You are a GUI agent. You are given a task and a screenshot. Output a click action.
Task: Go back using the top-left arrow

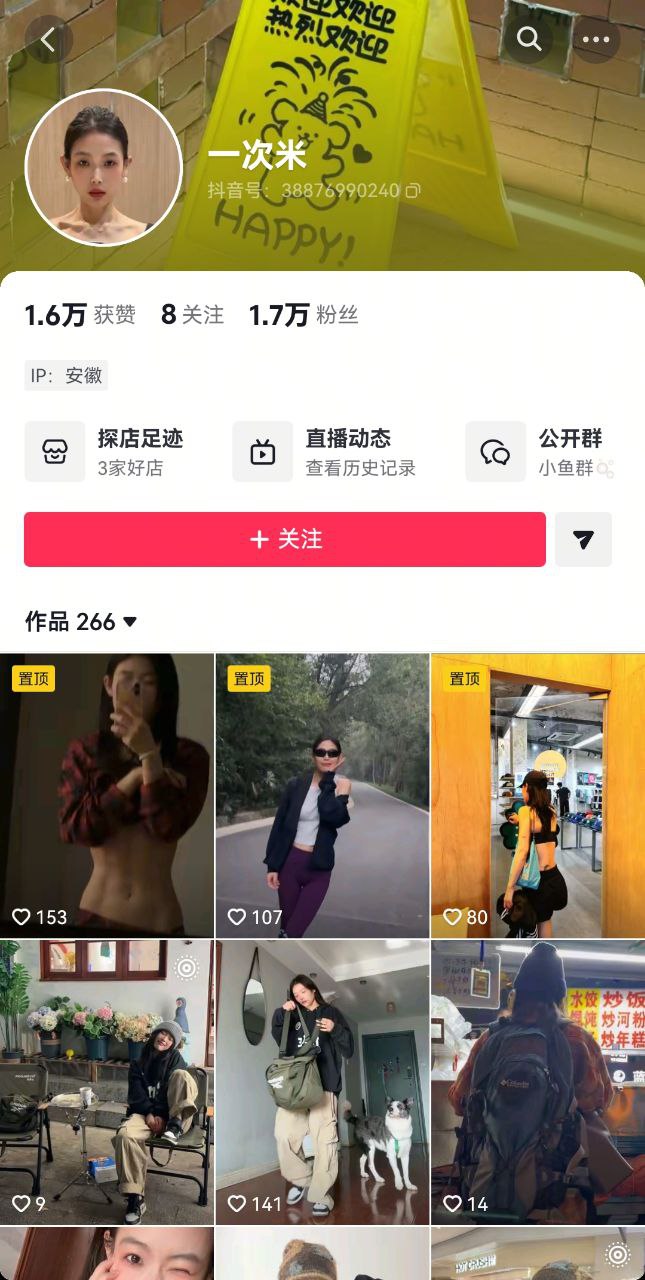tap(48, 40)
